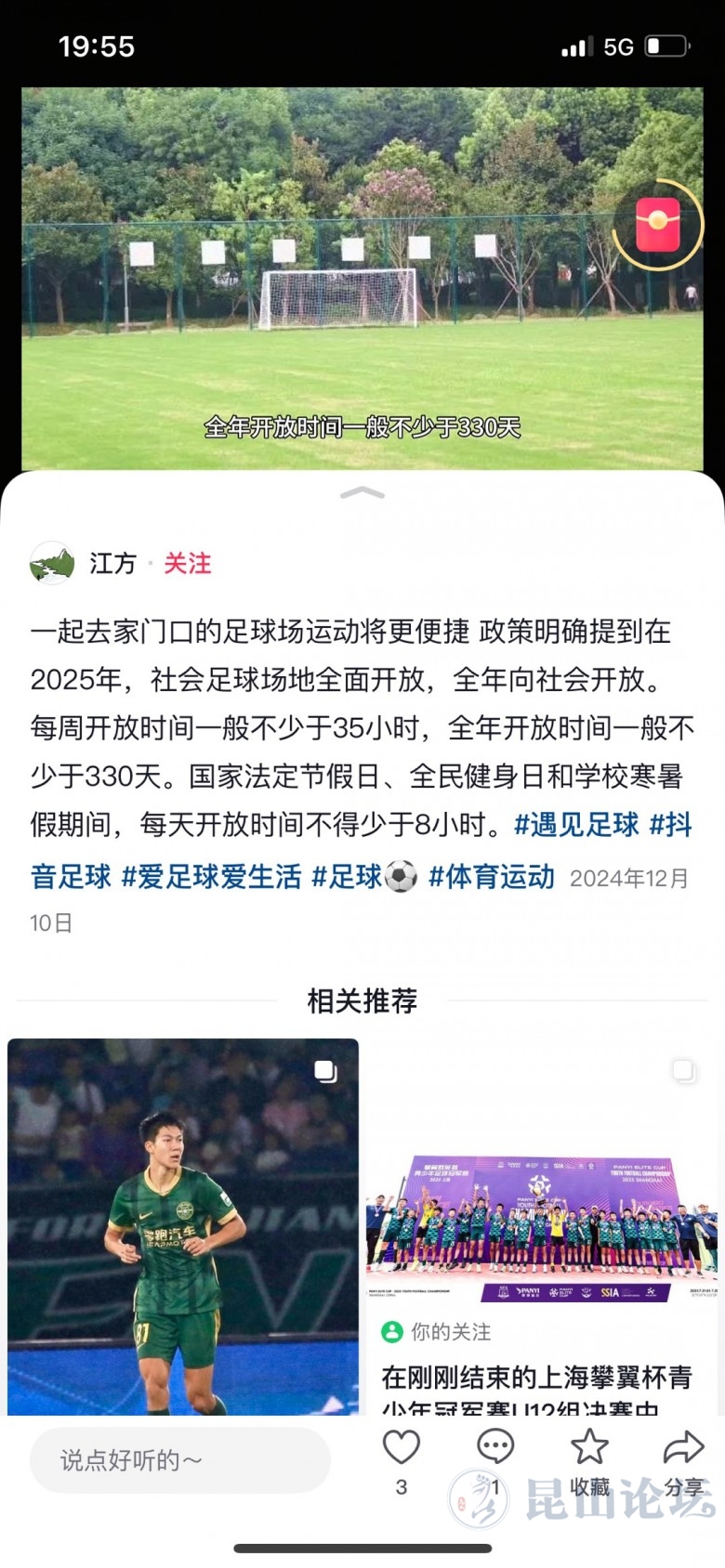Open the comments bubble
This screenshot has height=1568, width=725.
click(x=495, y=1447)
